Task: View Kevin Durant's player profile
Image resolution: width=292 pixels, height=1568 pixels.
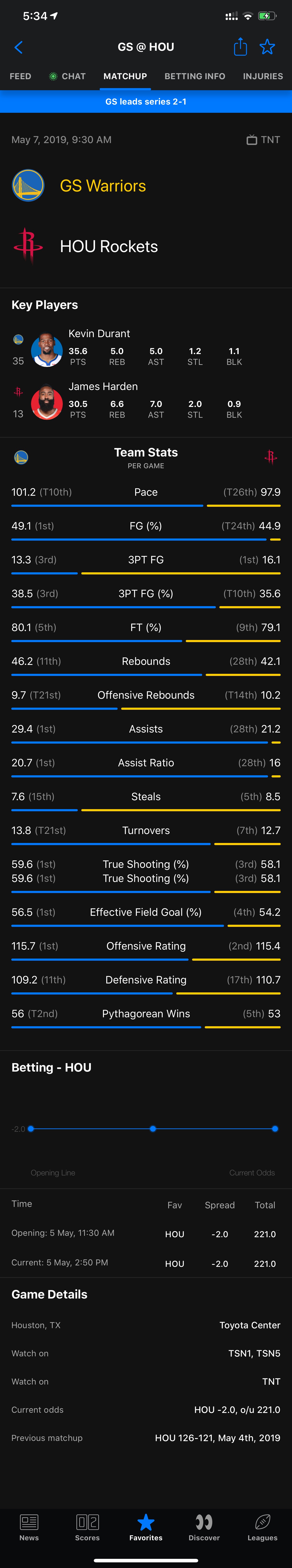Action: pos(99,334)
